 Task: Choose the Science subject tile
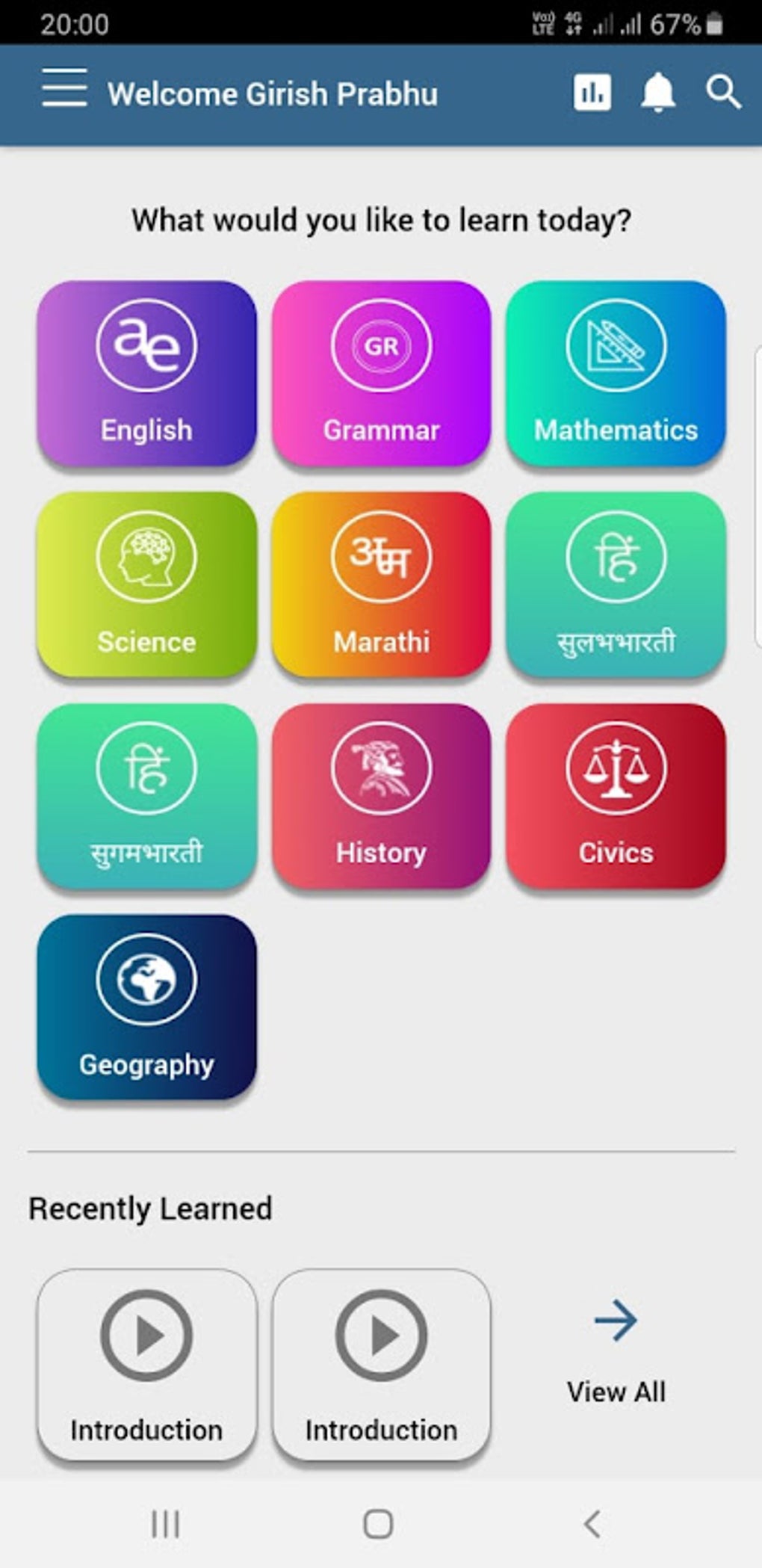[x=146, y=584]
